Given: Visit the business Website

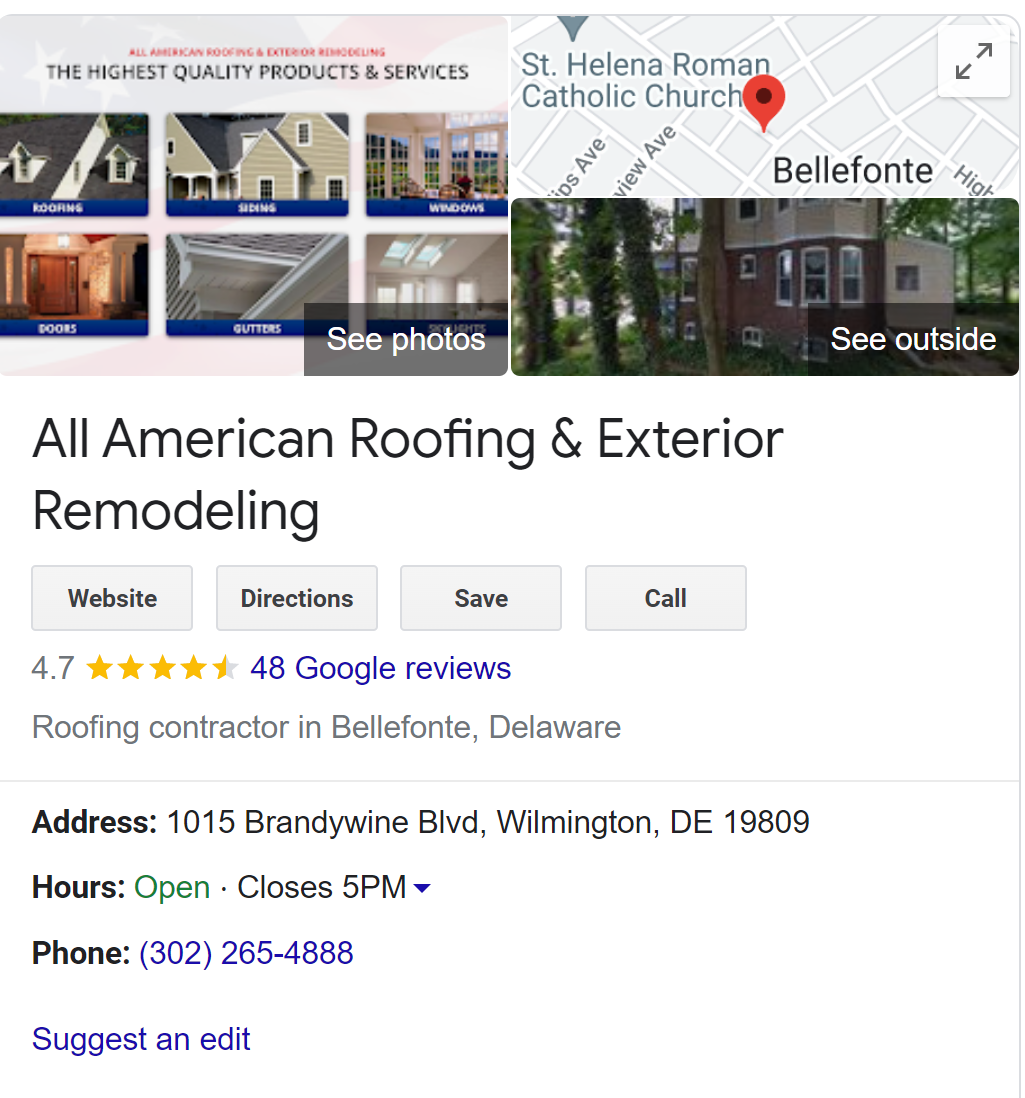Looking at the screenshot, I should [112, 598].
